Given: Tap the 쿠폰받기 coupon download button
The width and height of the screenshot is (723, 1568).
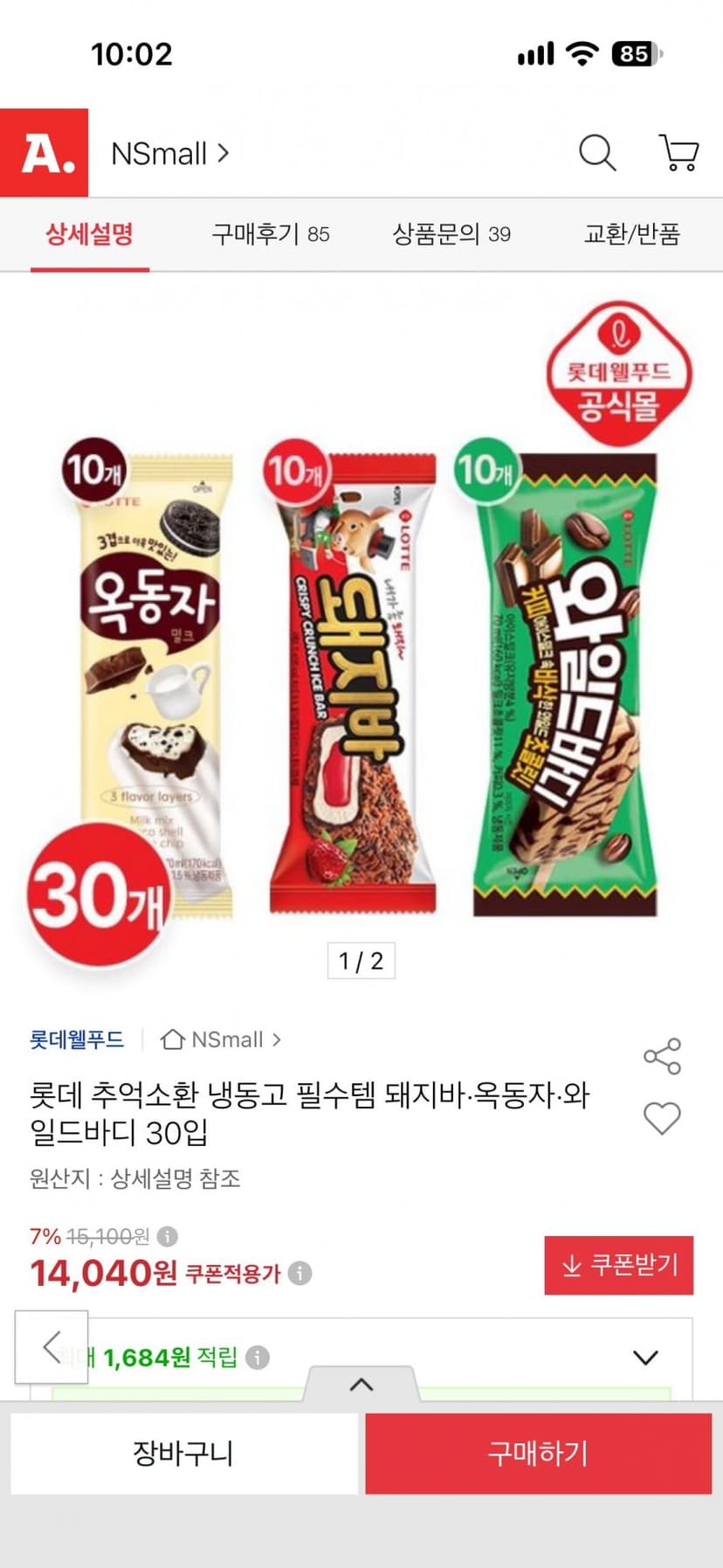Looking at the screenshot, I should click(x=619, y=1265).
